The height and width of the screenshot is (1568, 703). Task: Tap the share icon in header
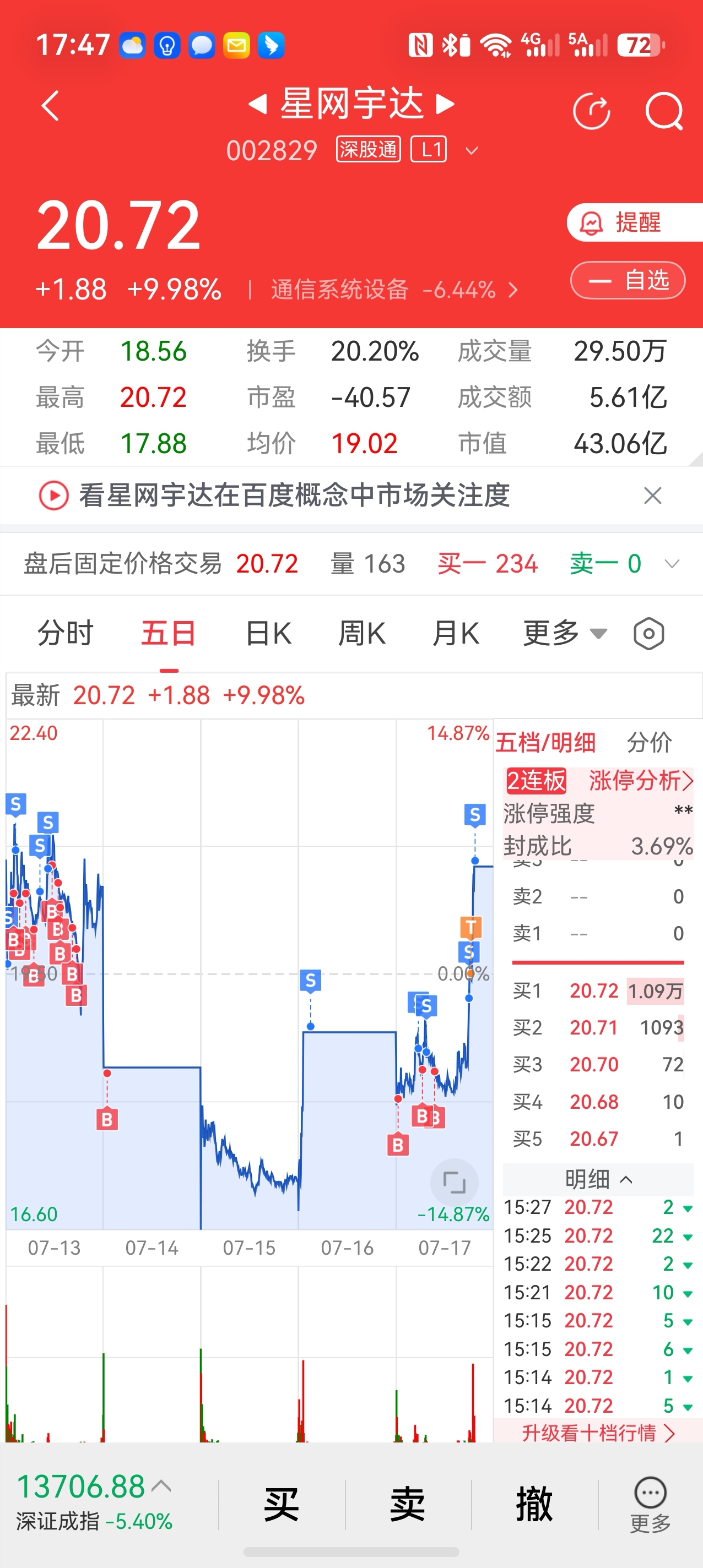coord(592,111)
